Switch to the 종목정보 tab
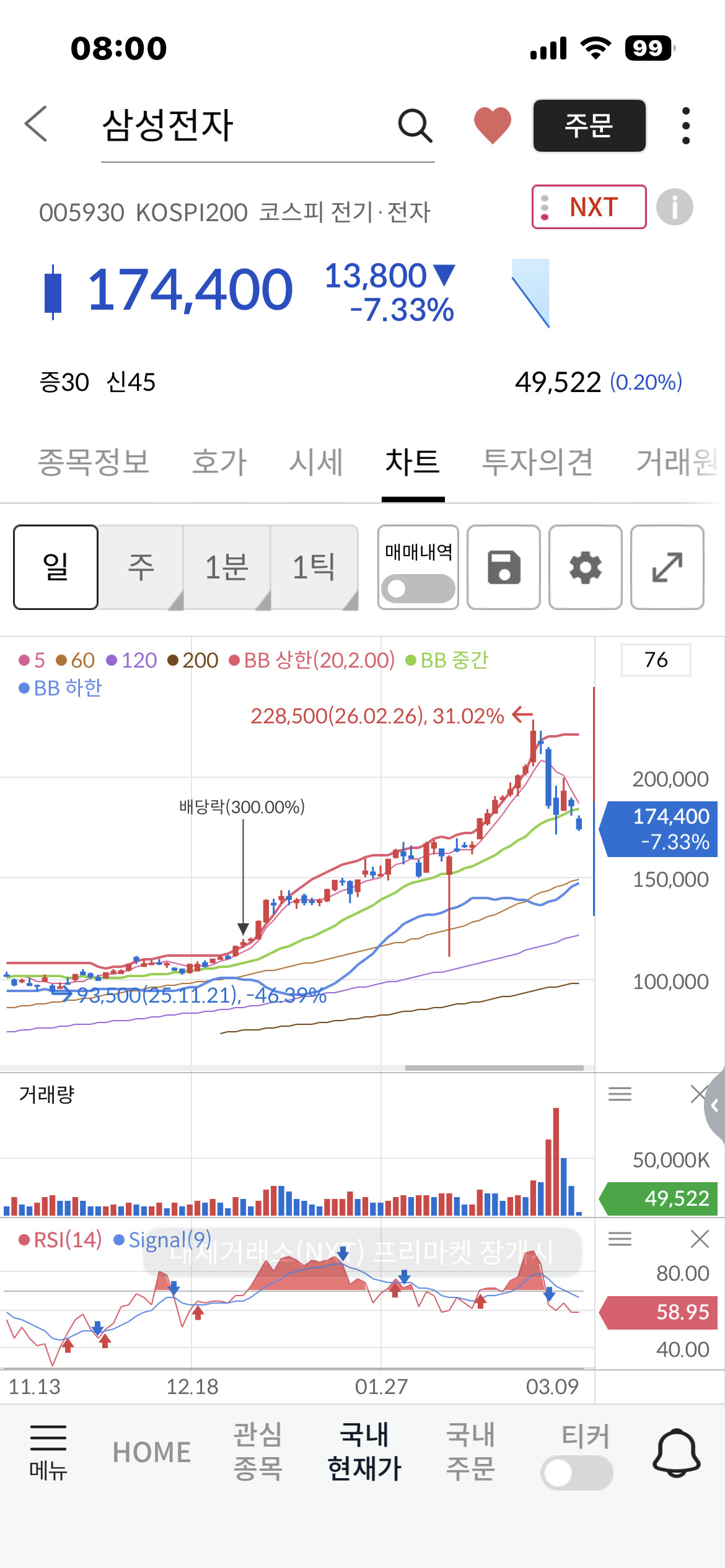Image resolution: width=725 pixels, height=1568 pixels. 94,462
